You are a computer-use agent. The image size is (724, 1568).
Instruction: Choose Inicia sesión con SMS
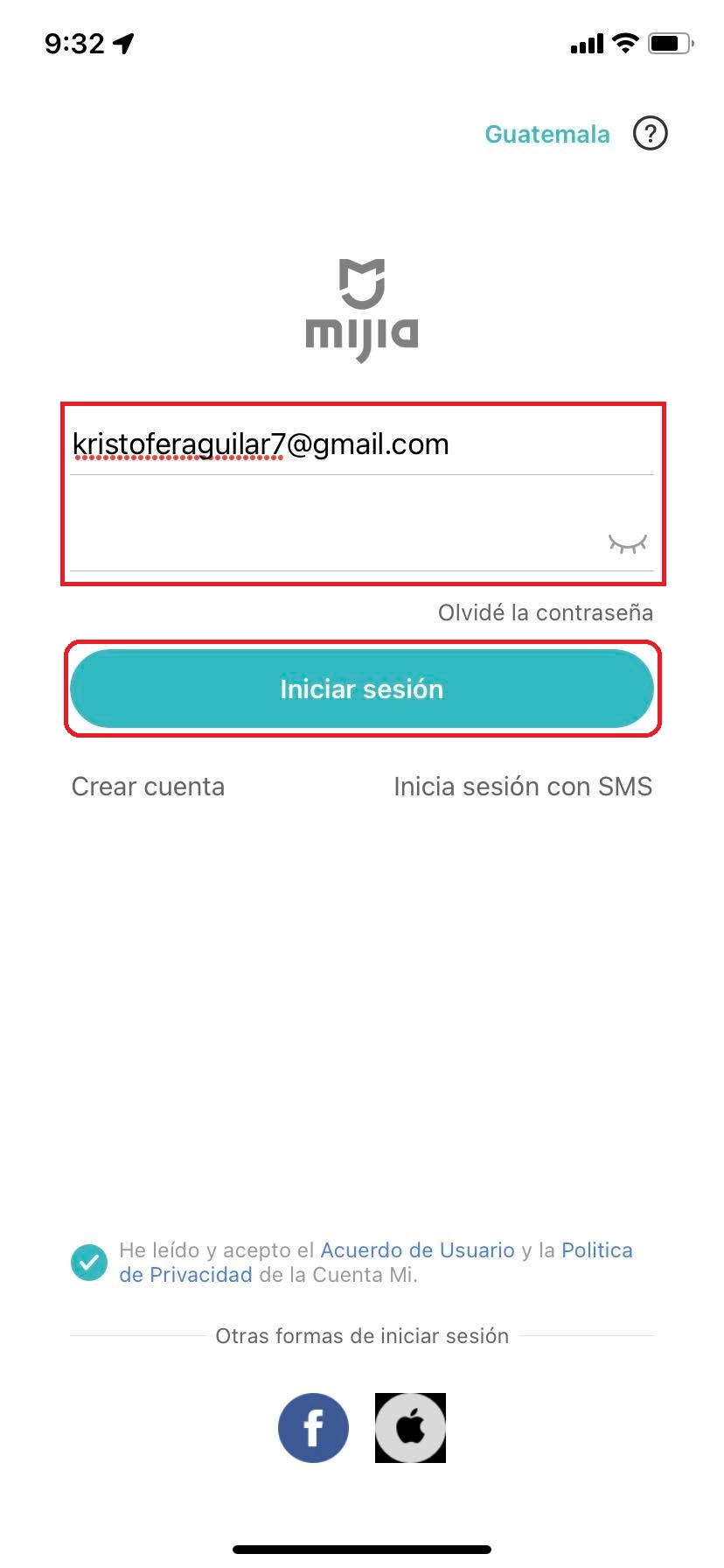(x=523, y=787)
